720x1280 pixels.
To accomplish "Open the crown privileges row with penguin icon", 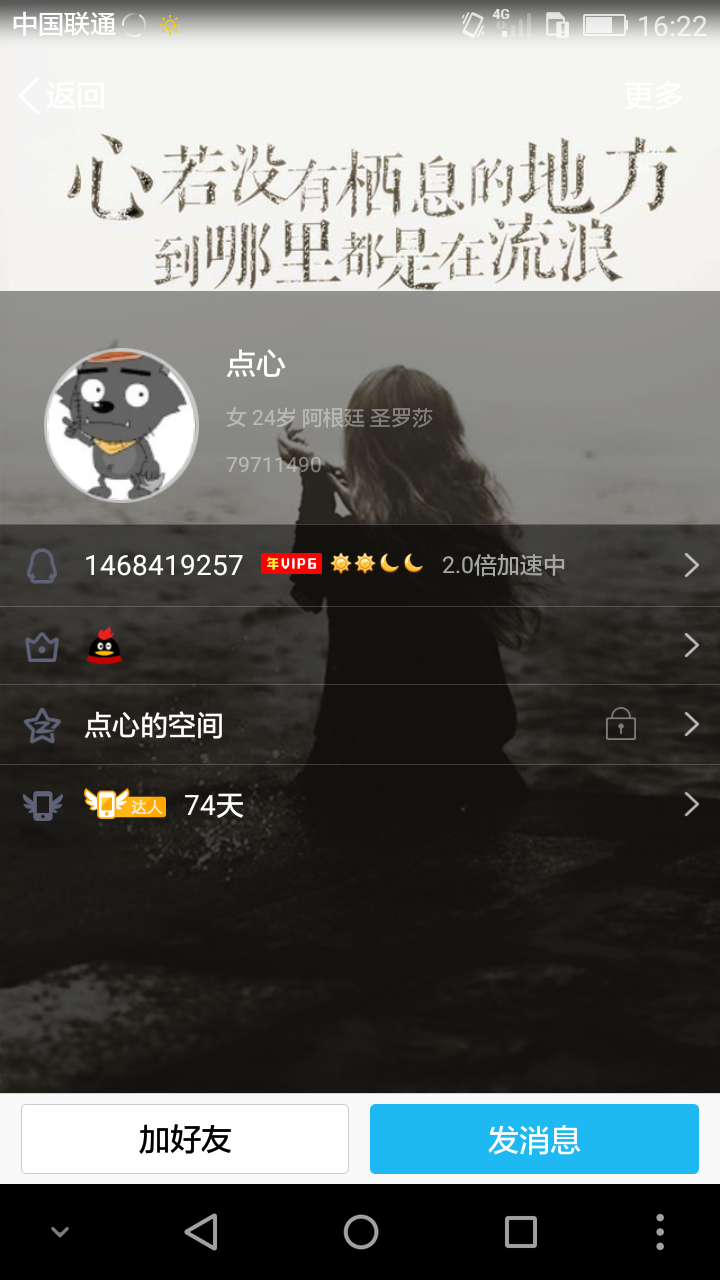I will (x=360, y=646).
